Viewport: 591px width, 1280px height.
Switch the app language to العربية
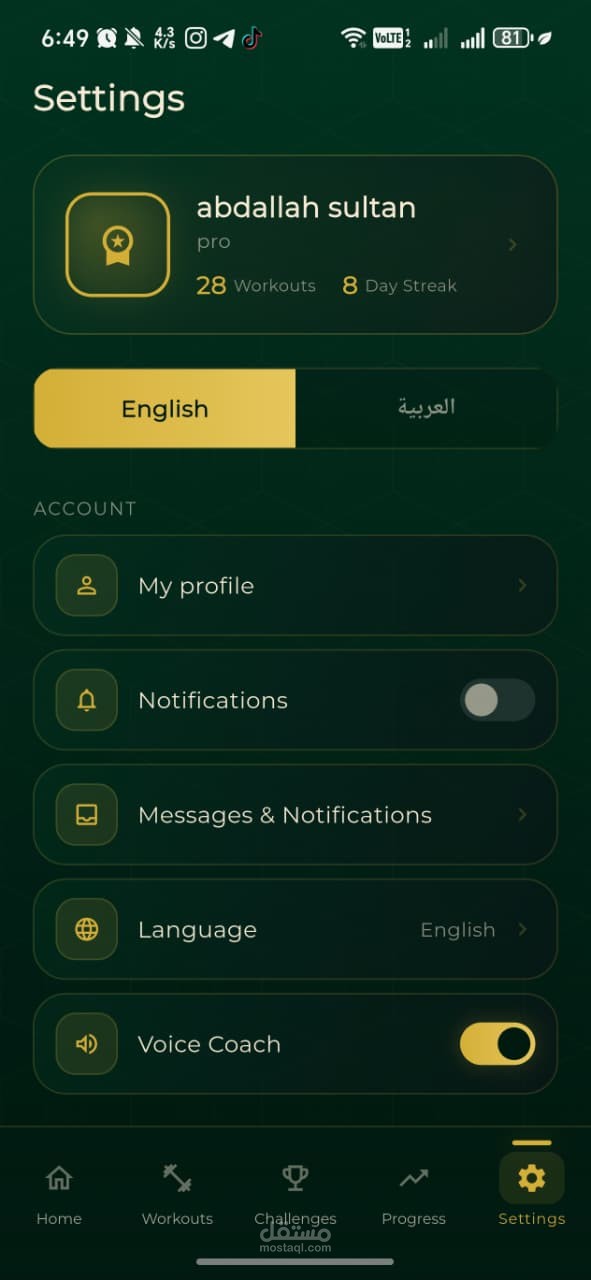pos(426,408)
